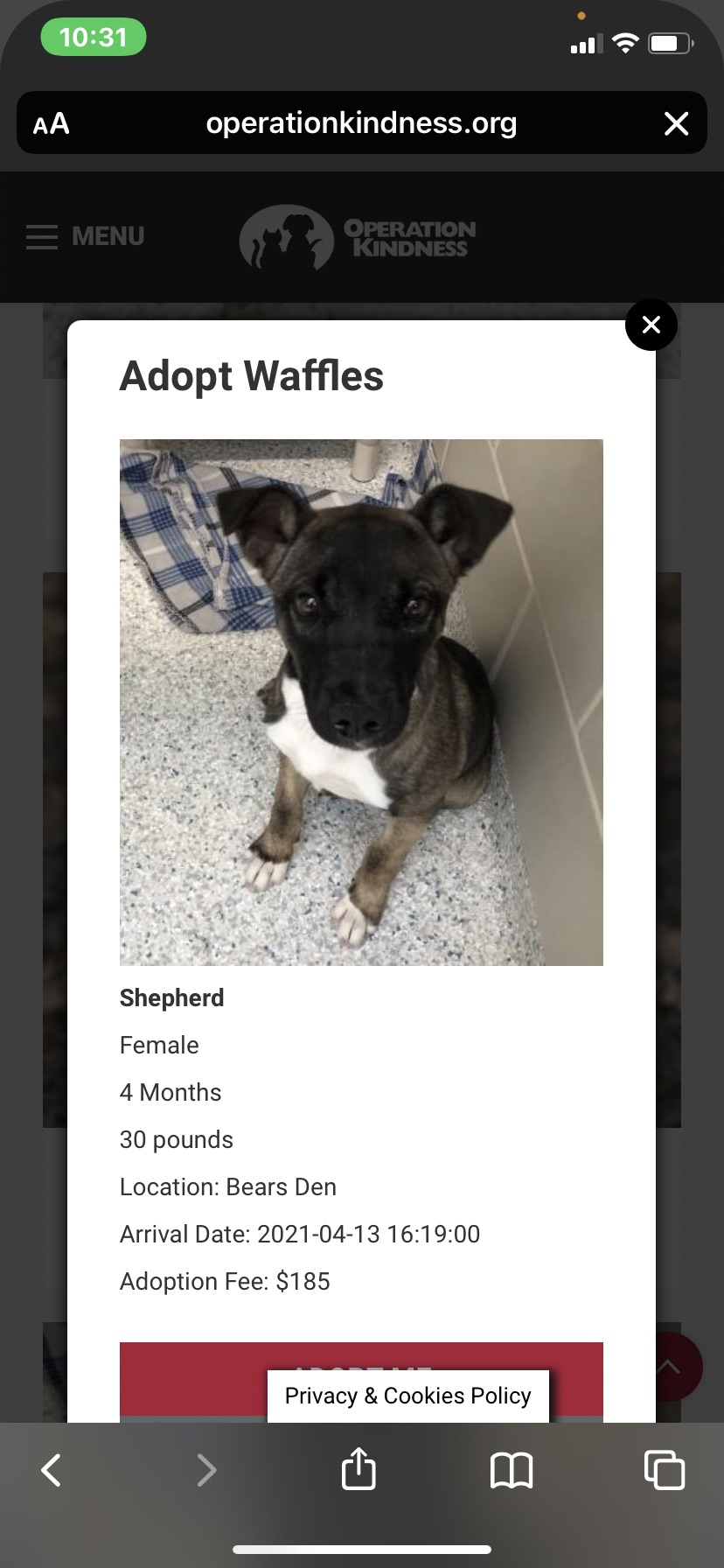724x1568 pixels.
Task: Close the Adopt Waffles popup
Action: click(651, 325)
